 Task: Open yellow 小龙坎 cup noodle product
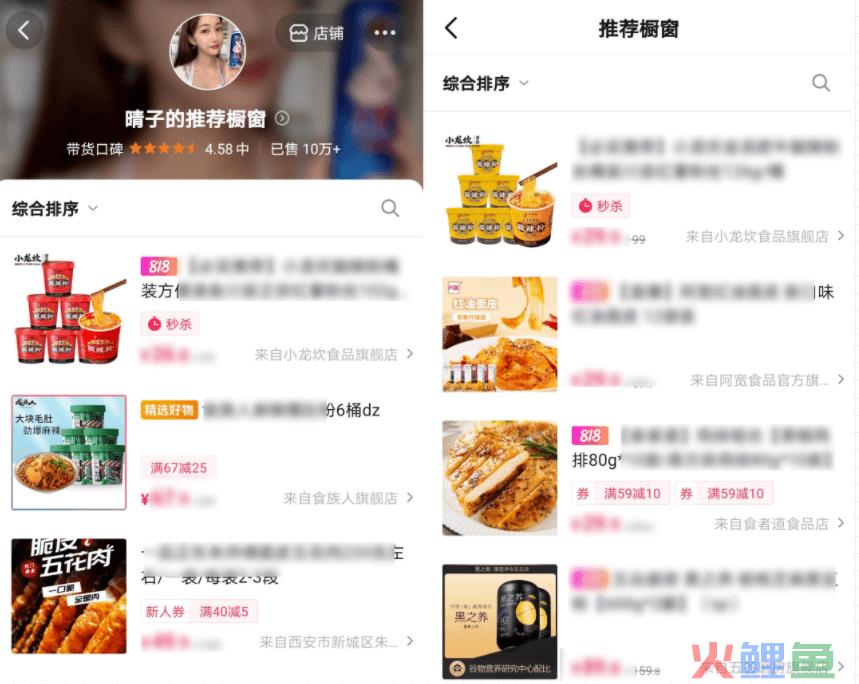tap(500, 190)
